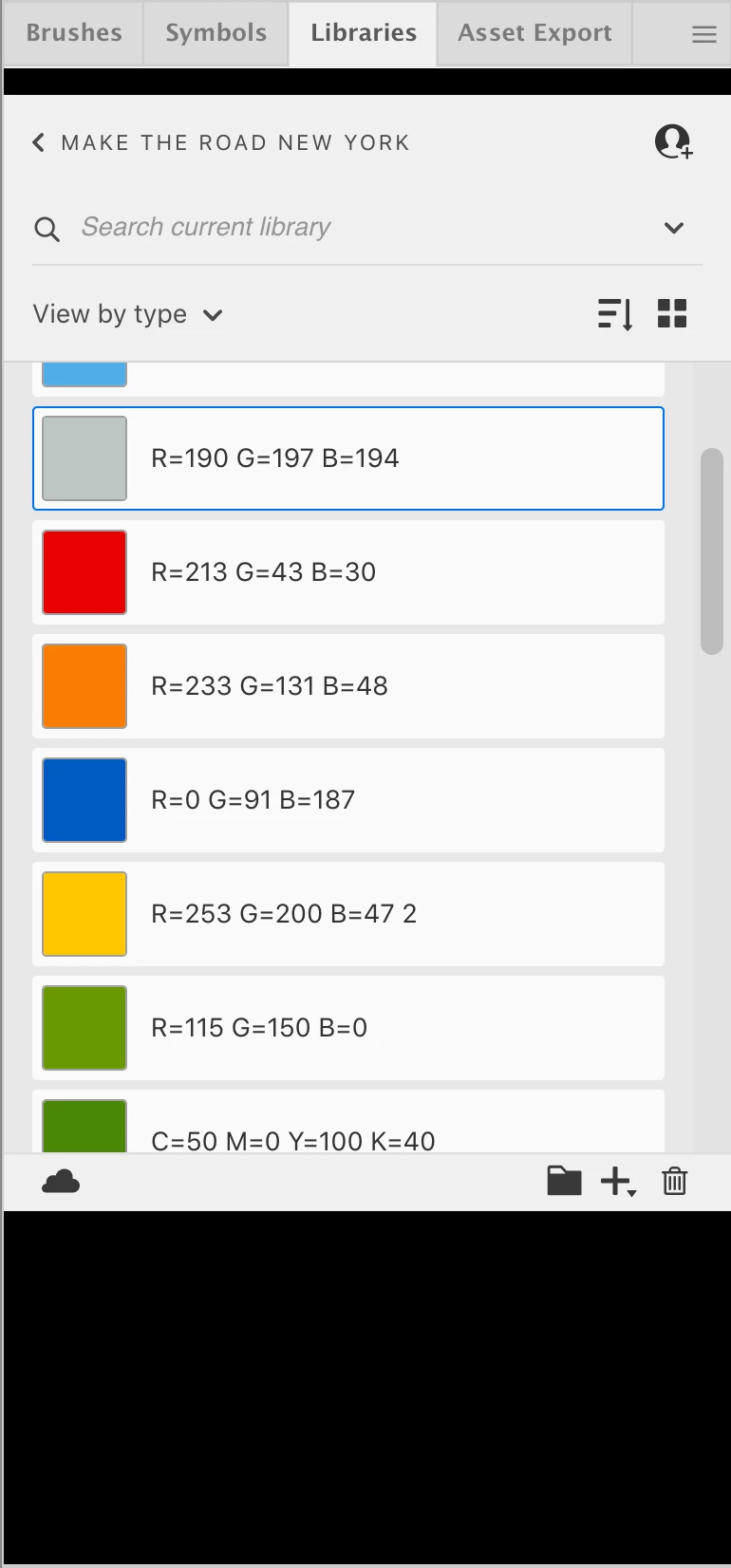Open the Creative Cloud sync status icon
The image size is (731, 1568).
tap(61, 1182)
